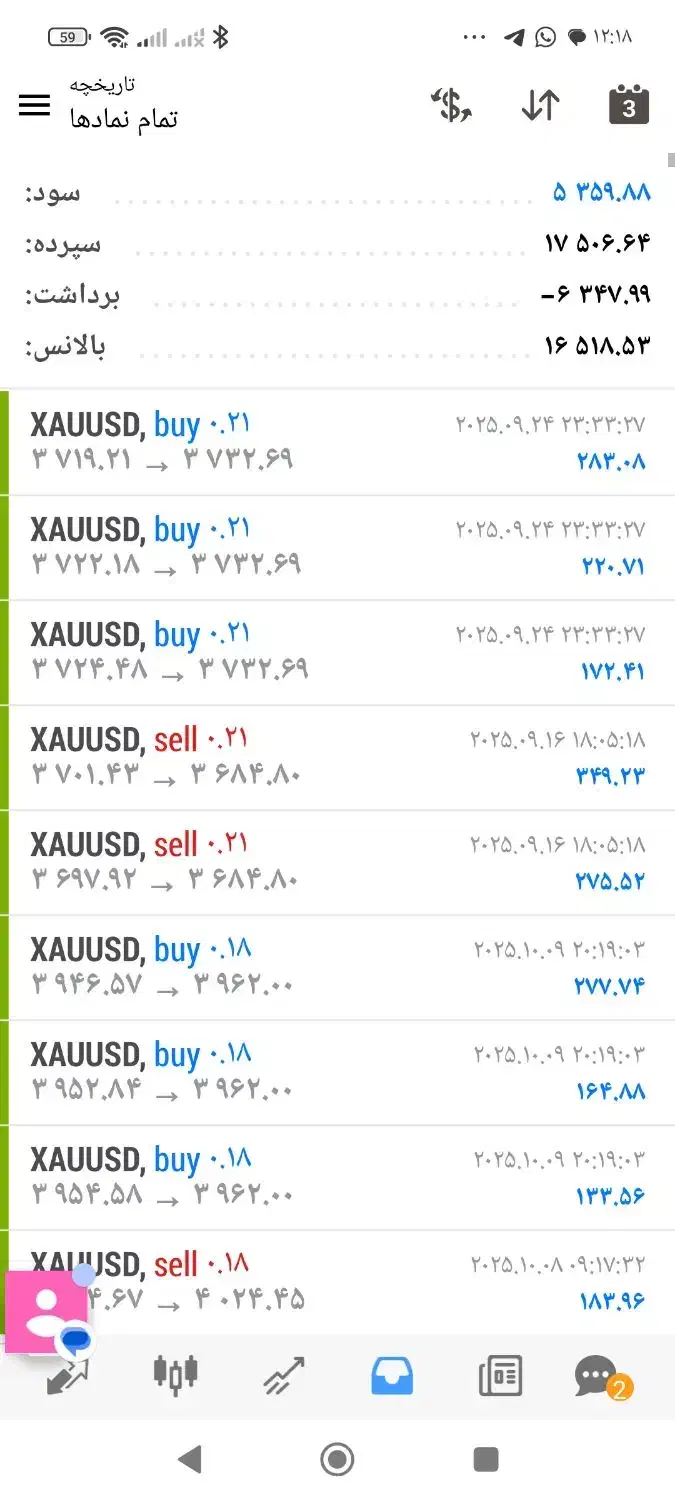Open the XAUUSD buy trade with profit 220.71
Screen dimensions: 675x1500
[x=338, y=548]
